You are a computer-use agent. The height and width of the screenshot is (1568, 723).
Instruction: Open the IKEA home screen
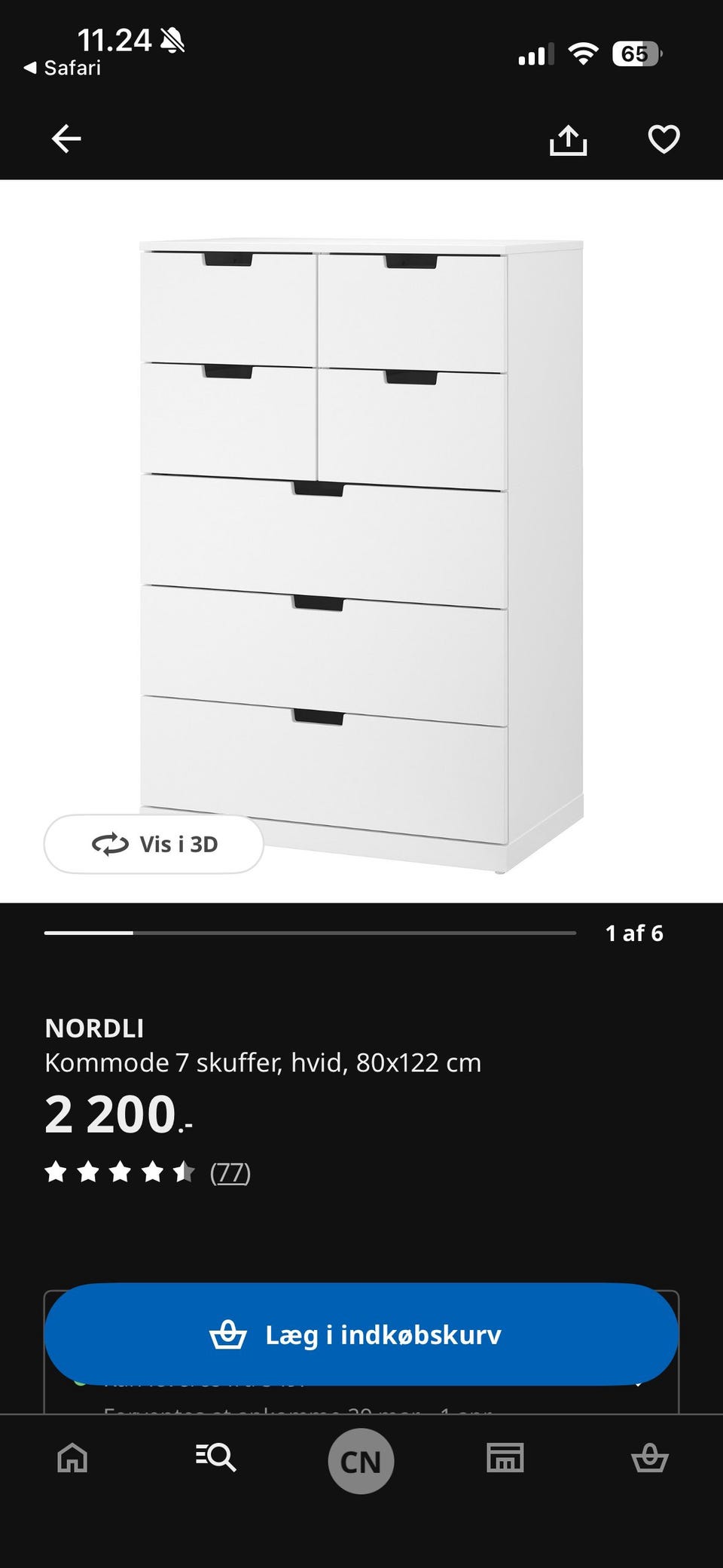pos(72,1457)
